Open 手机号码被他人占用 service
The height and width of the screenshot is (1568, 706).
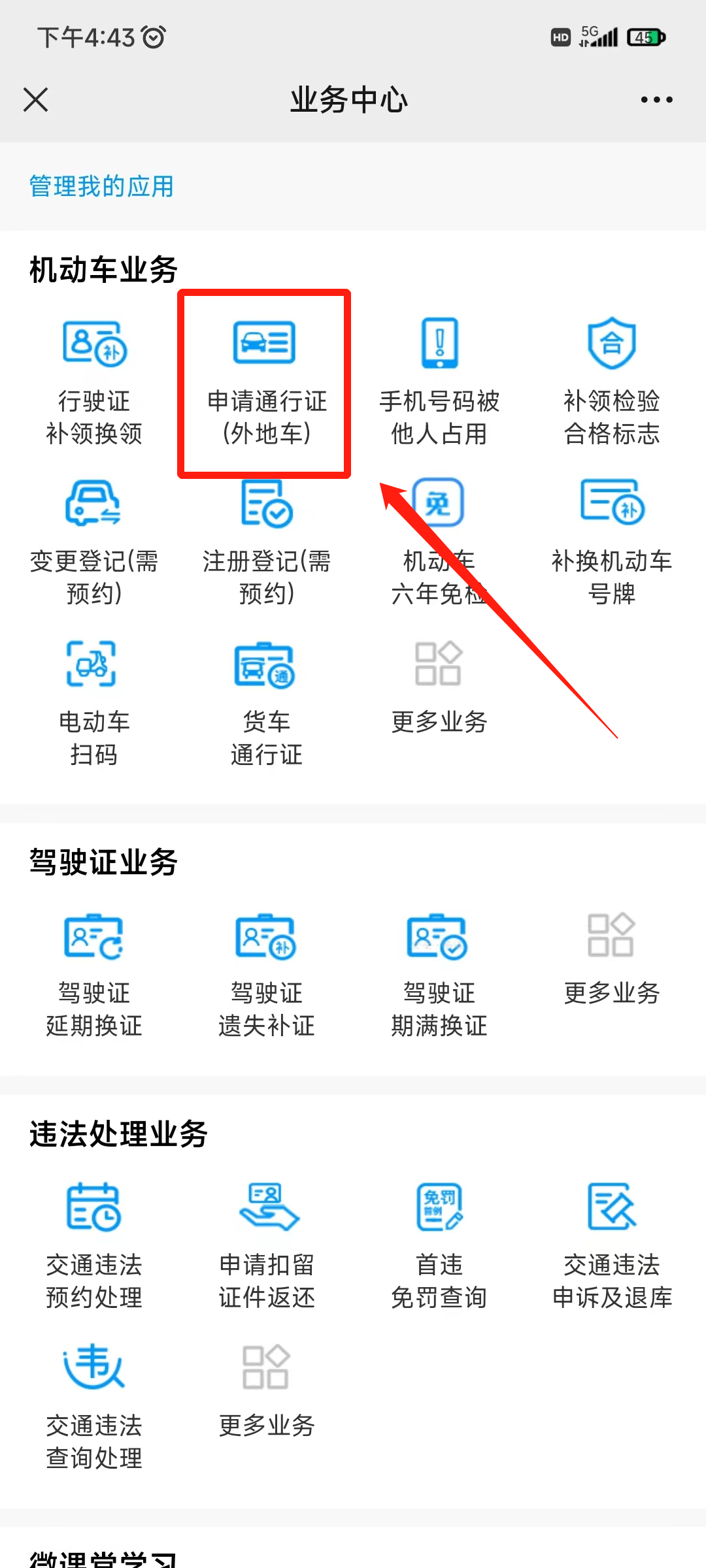(x=439, y=379)
